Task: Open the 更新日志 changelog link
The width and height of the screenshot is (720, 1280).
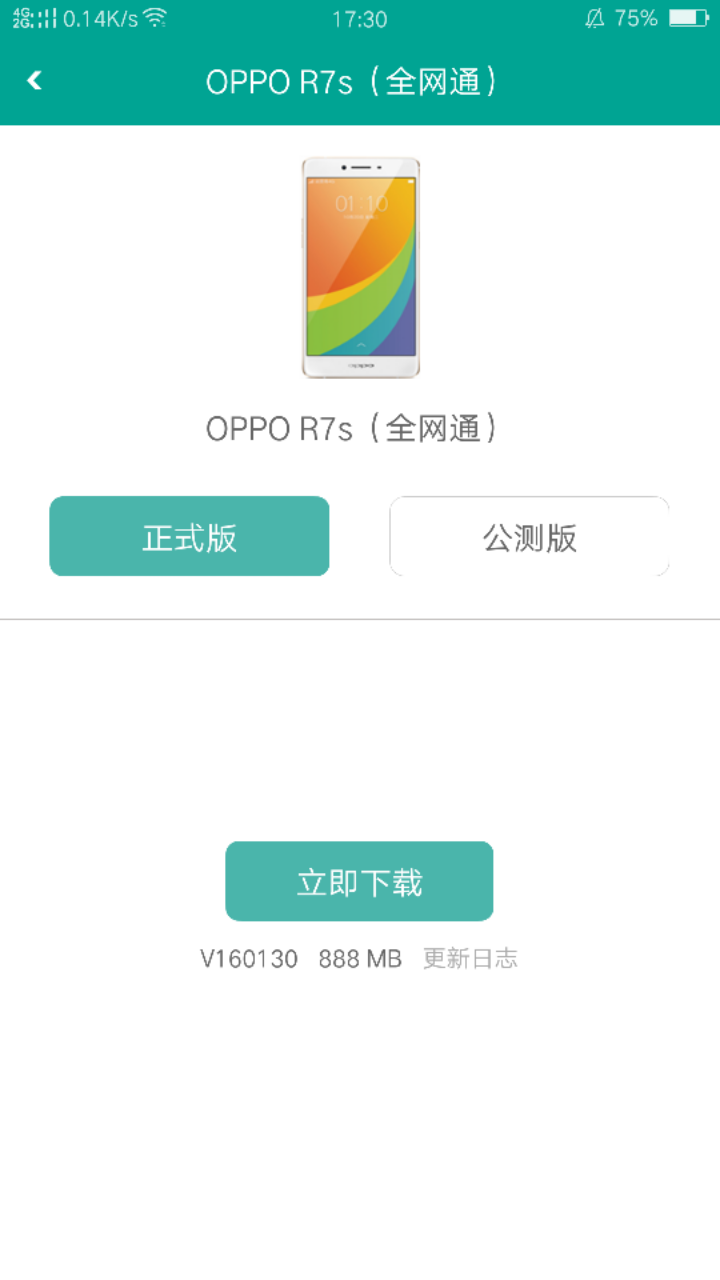Action: click(470, 959)
